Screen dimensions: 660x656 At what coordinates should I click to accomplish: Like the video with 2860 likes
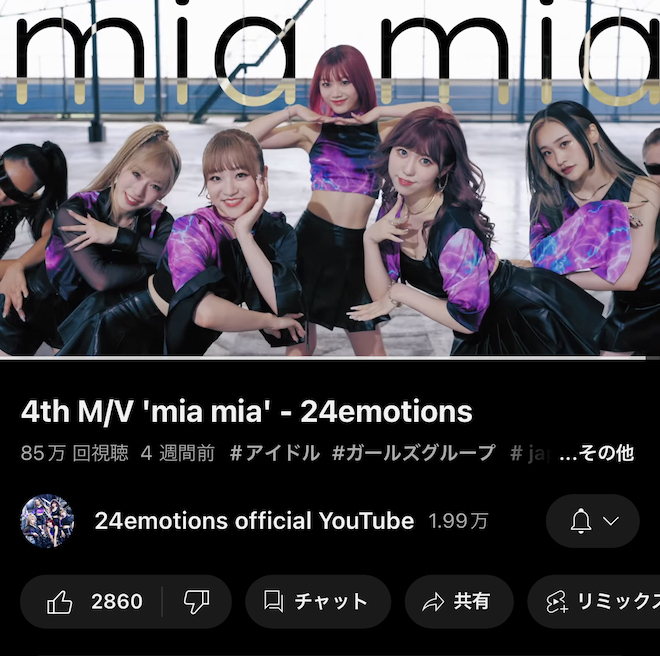tap(95, 601)
